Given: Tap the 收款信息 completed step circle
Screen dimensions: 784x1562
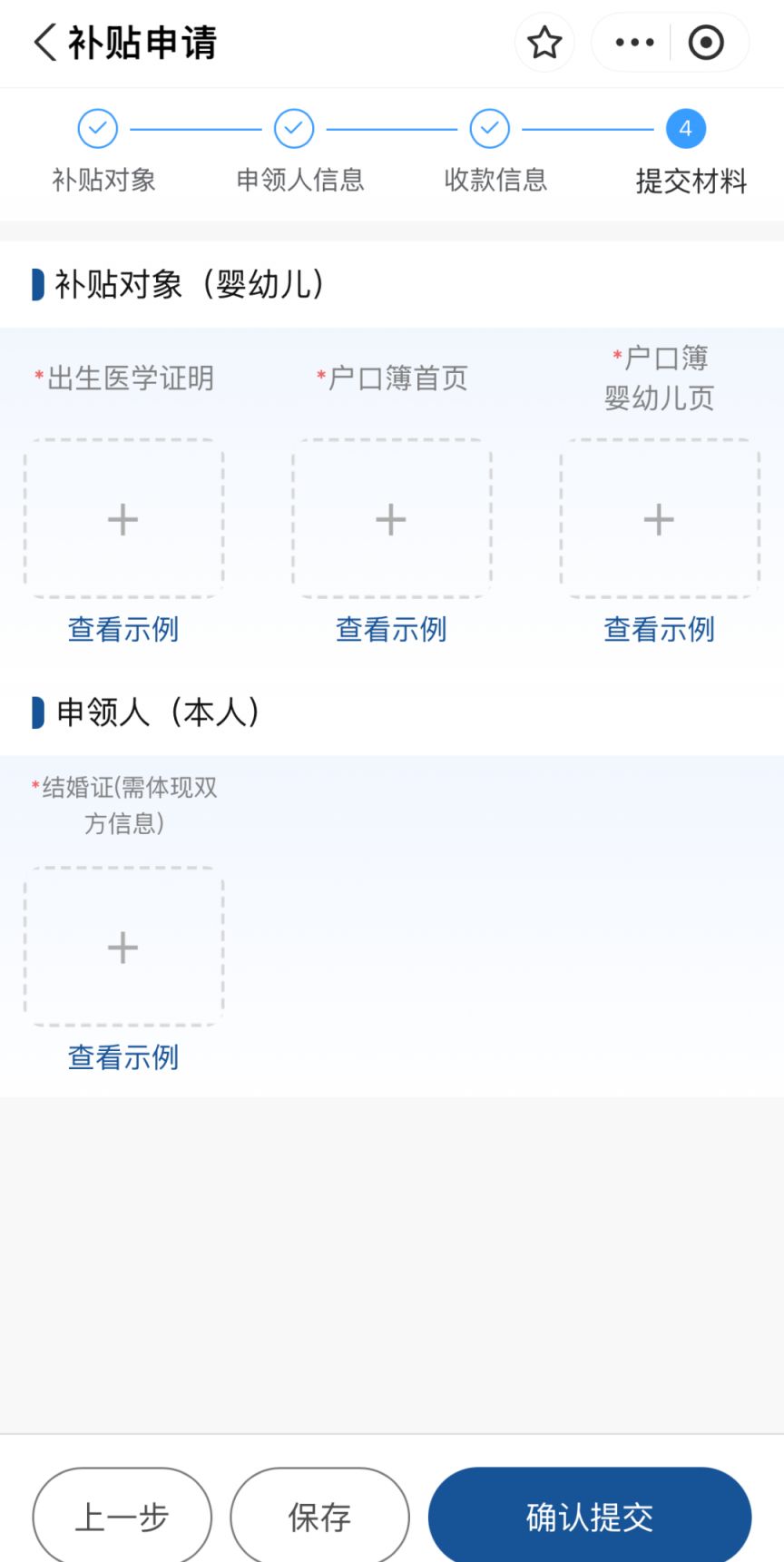Looking at the screenshot, I should pyautogui.click(x=489, y=128).
